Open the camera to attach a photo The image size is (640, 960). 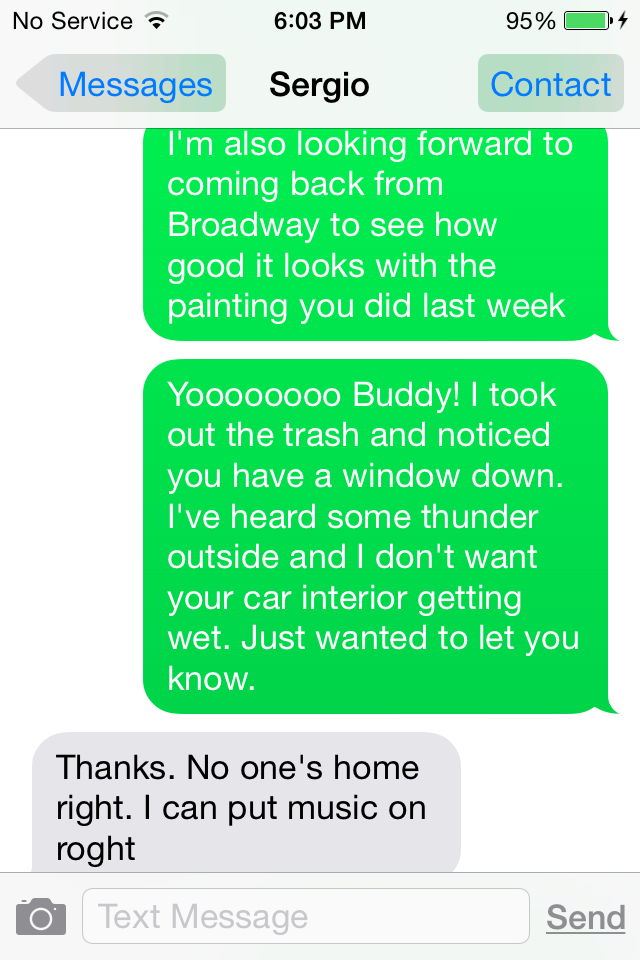(41, 916)
